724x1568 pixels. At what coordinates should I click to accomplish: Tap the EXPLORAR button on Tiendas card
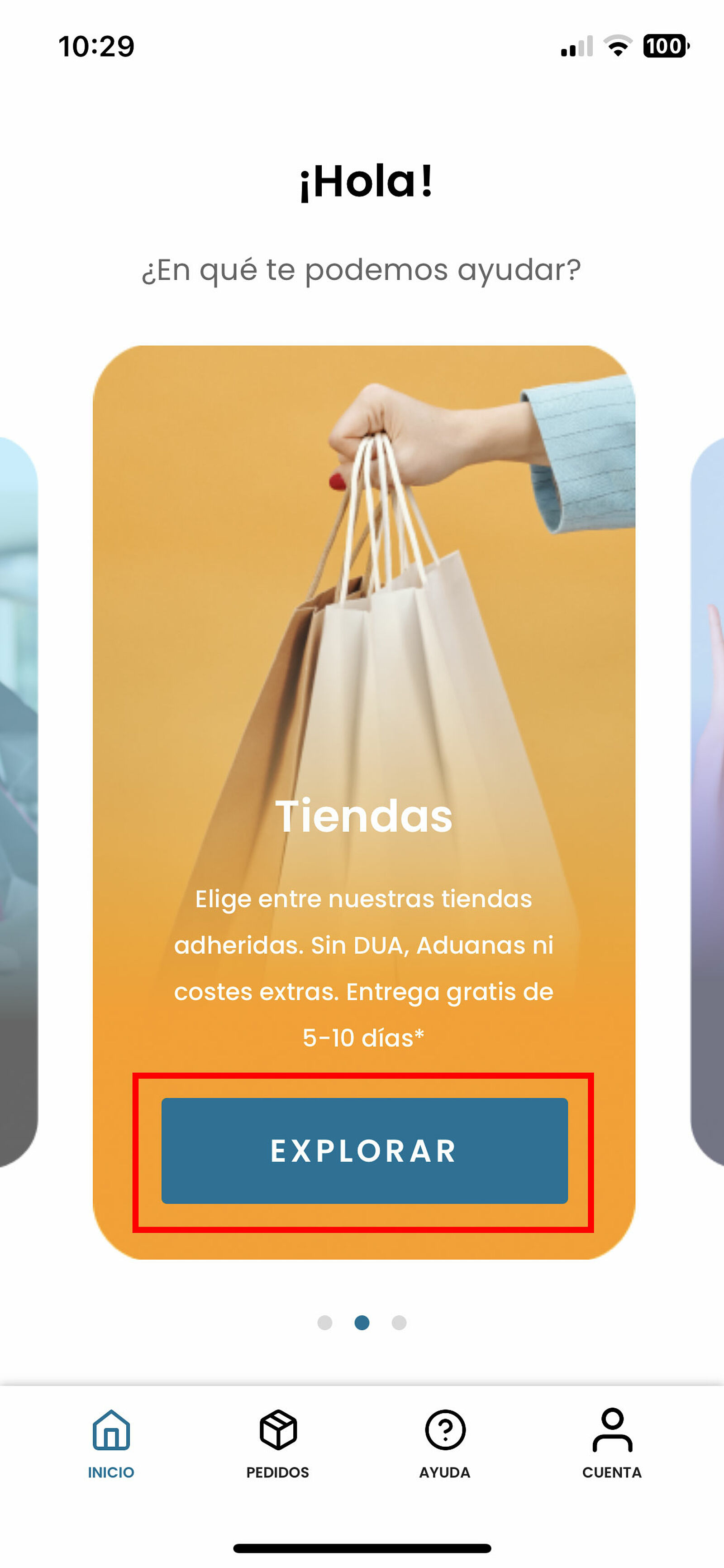(x=364, y=1151)
